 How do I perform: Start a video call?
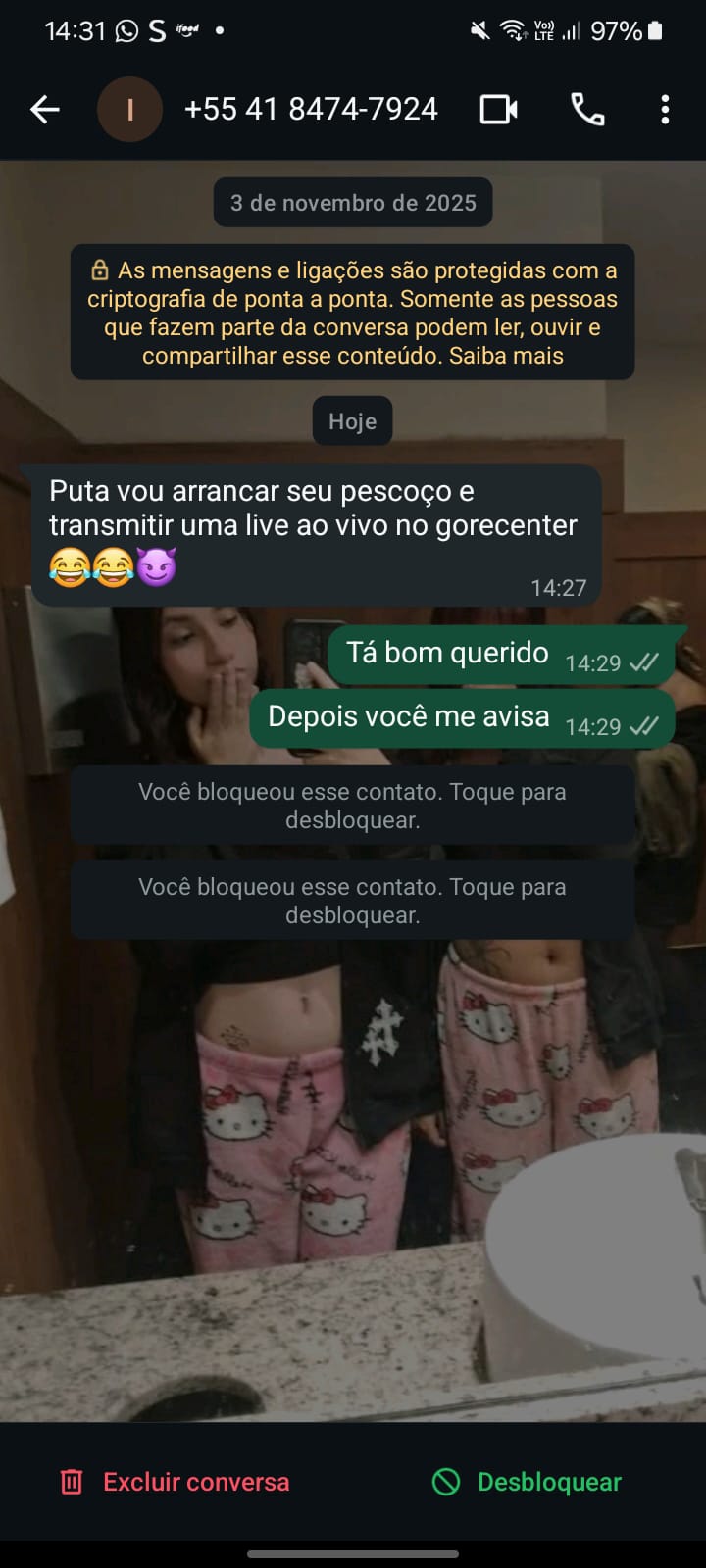click(498, 110)
